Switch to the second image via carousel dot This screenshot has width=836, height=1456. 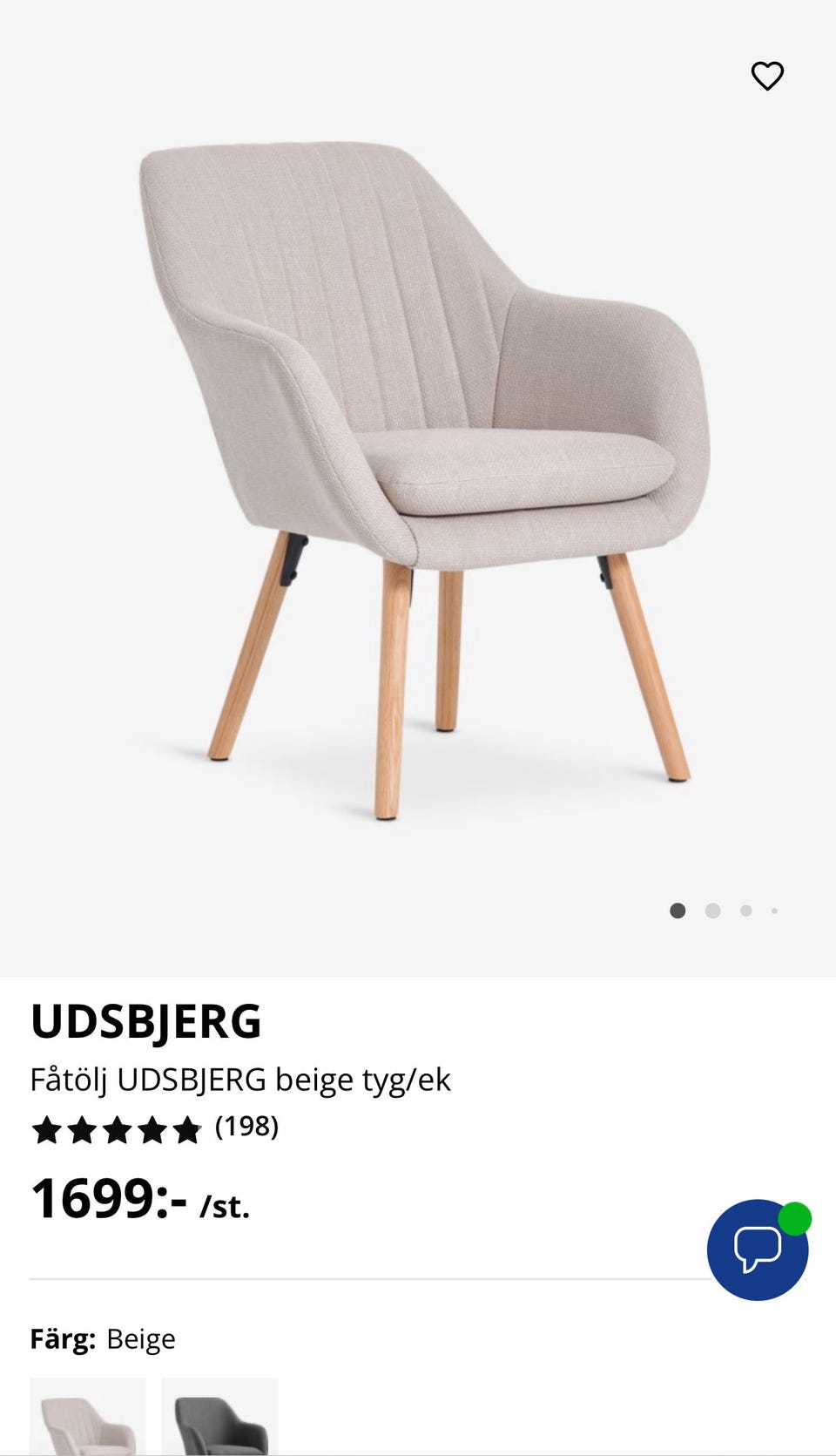pos(711,911)
